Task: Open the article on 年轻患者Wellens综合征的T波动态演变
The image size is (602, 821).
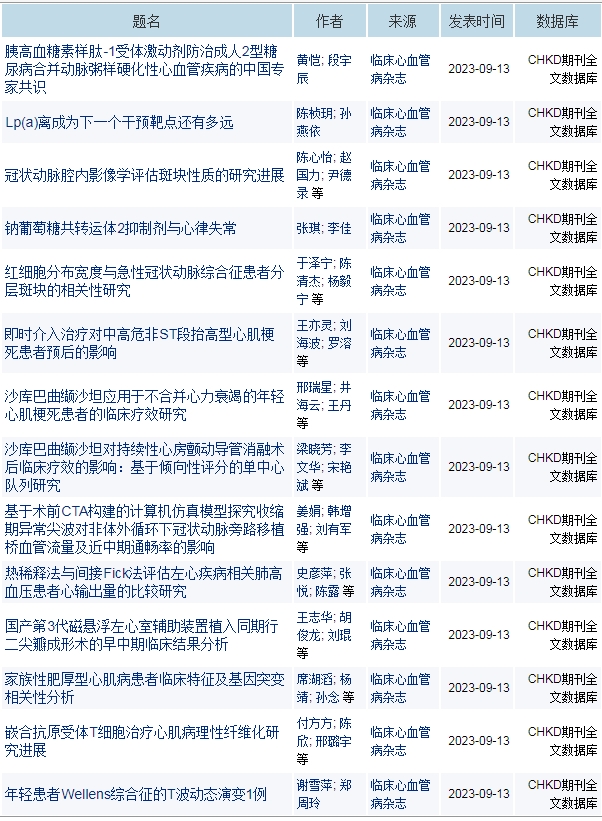Action: click(136, 795)
